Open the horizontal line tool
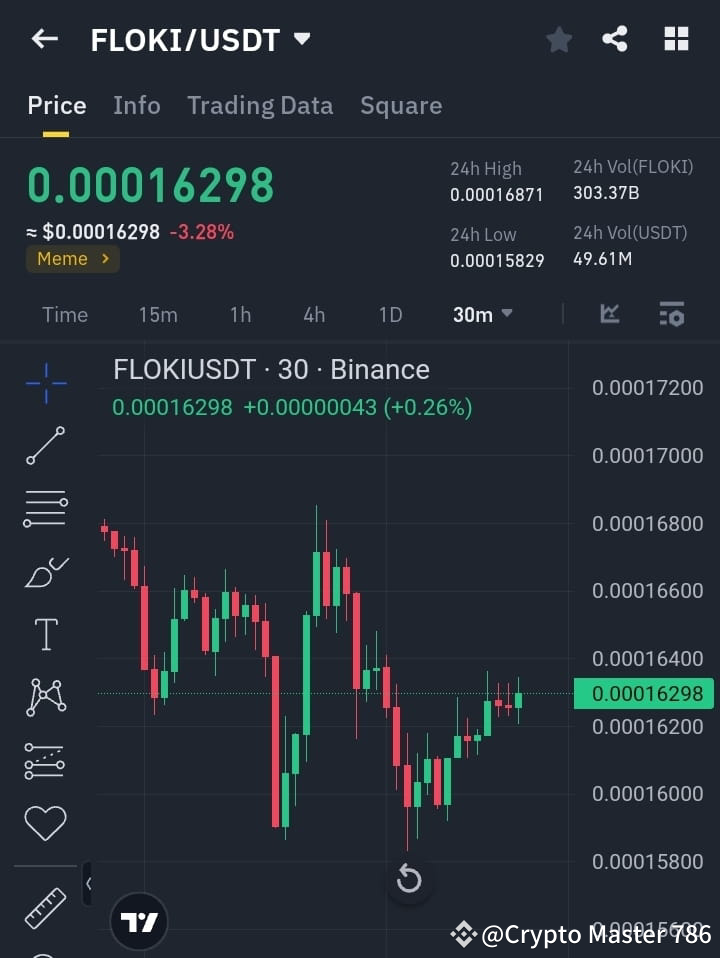720x958 pixels. tap(44, 508)
